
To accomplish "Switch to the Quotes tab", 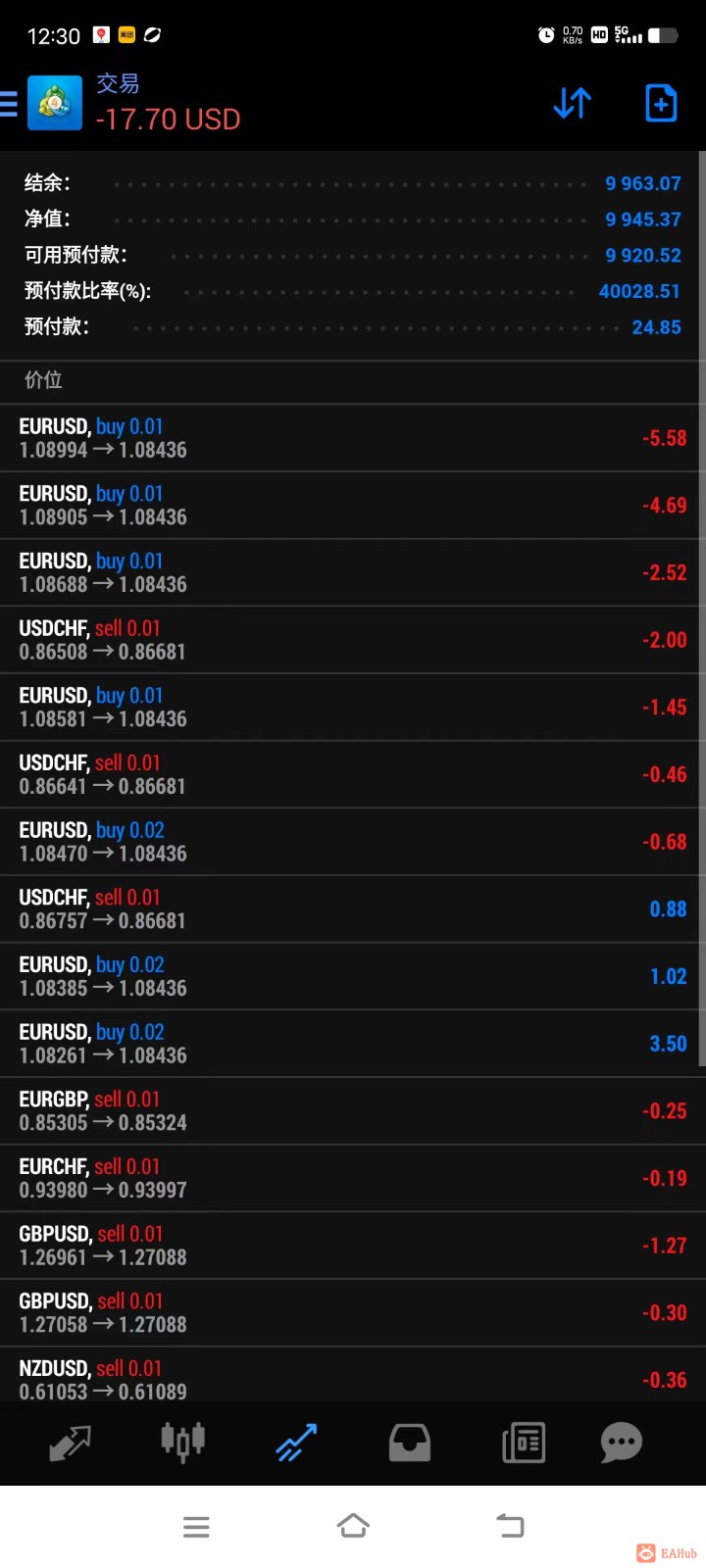I will 70,1443.
